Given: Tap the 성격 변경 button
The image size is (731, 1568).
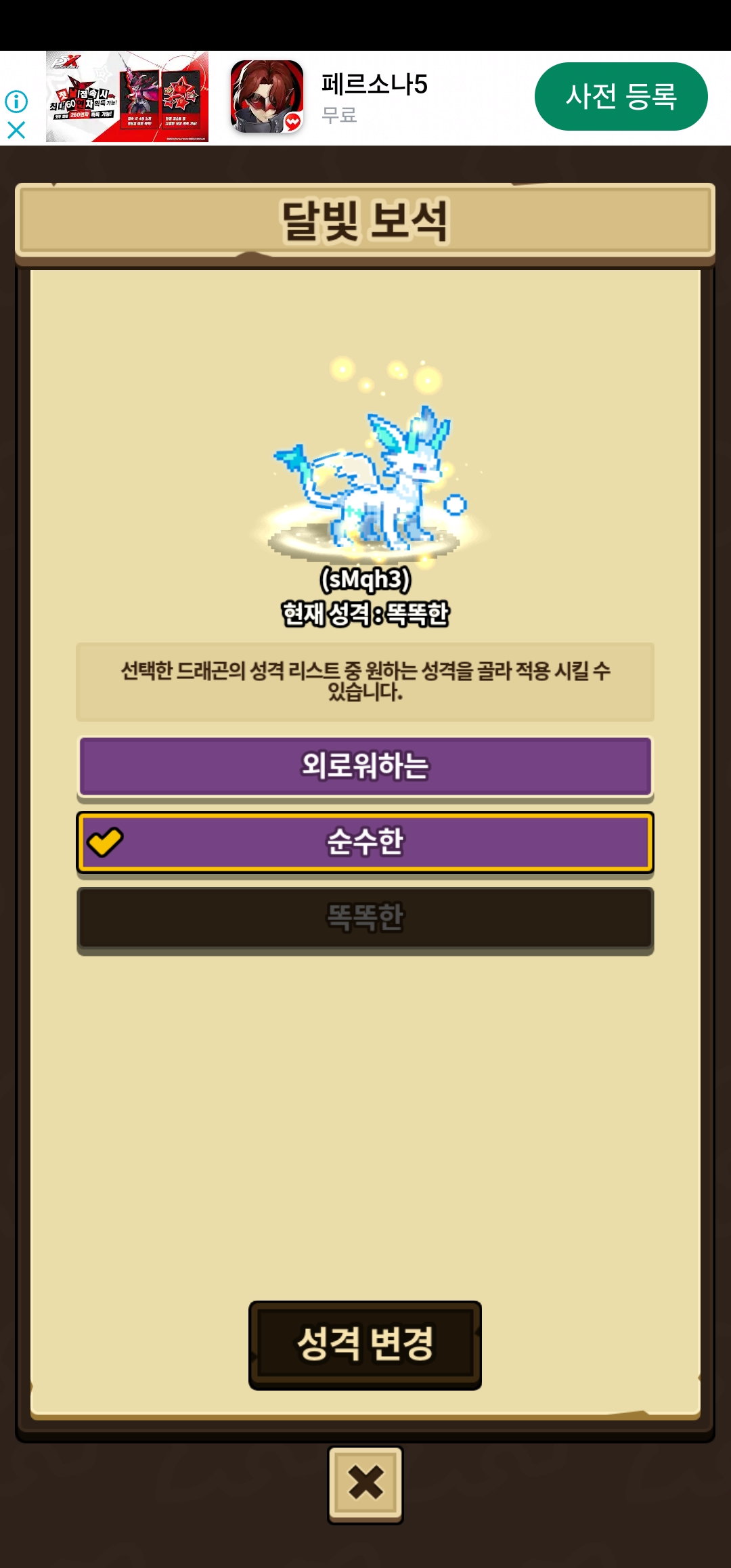Looking at the screenshot, I should point(365,1344).
